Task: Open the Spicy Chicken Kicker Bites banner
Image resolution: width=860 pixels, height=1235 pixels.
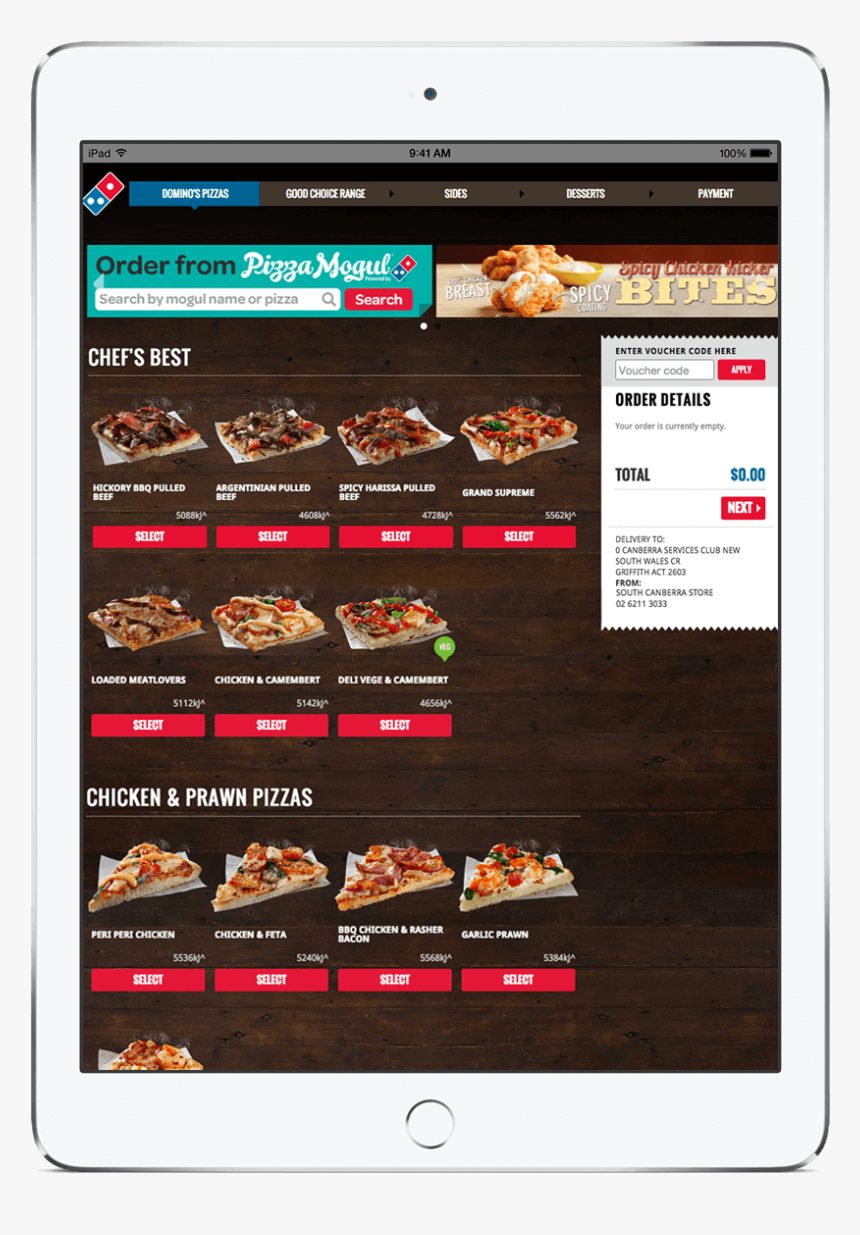Action: point(606,281)
